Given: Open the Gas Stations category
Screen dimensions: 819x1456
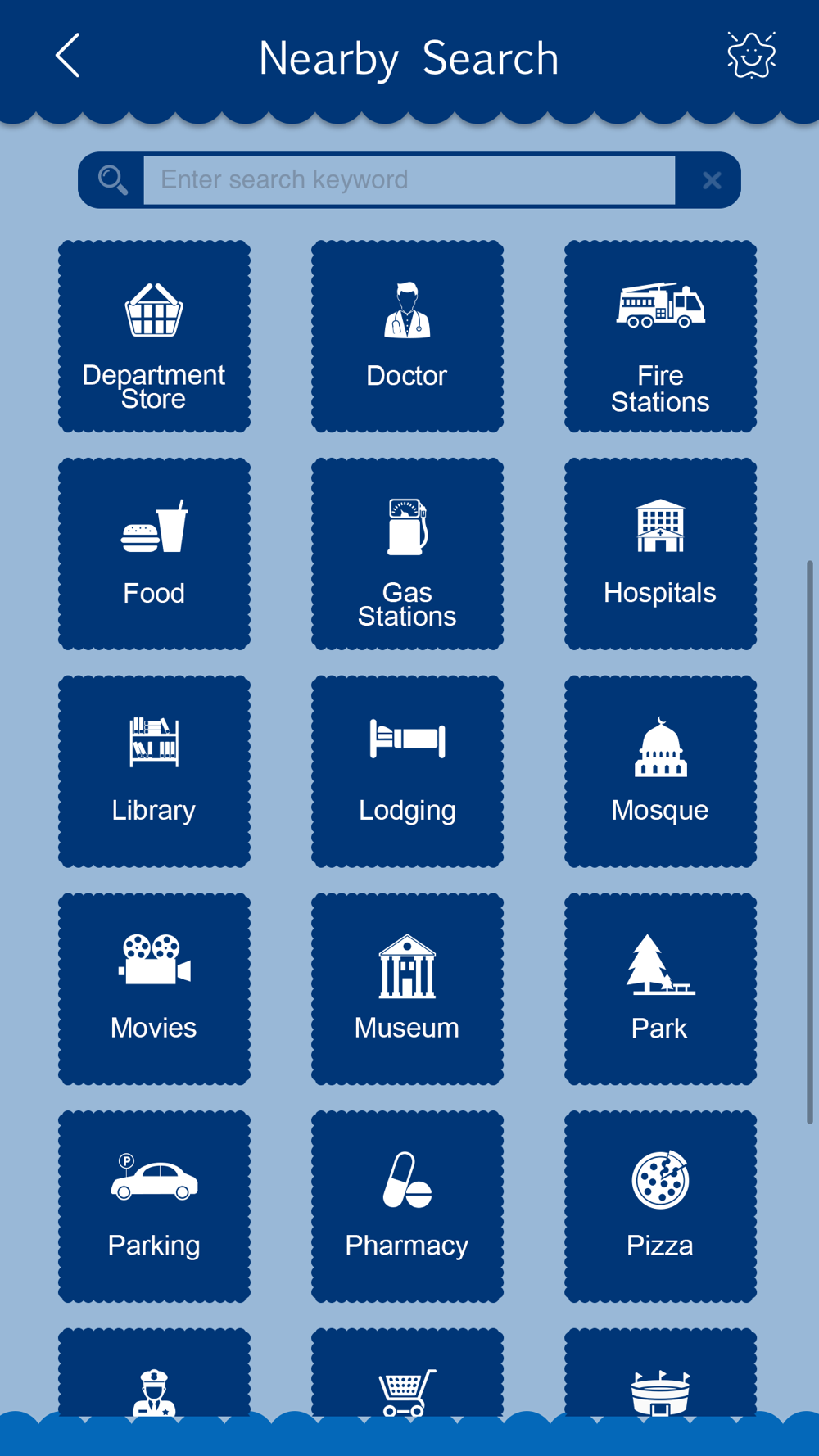Looking at the screenshot, I should [407, 554].
